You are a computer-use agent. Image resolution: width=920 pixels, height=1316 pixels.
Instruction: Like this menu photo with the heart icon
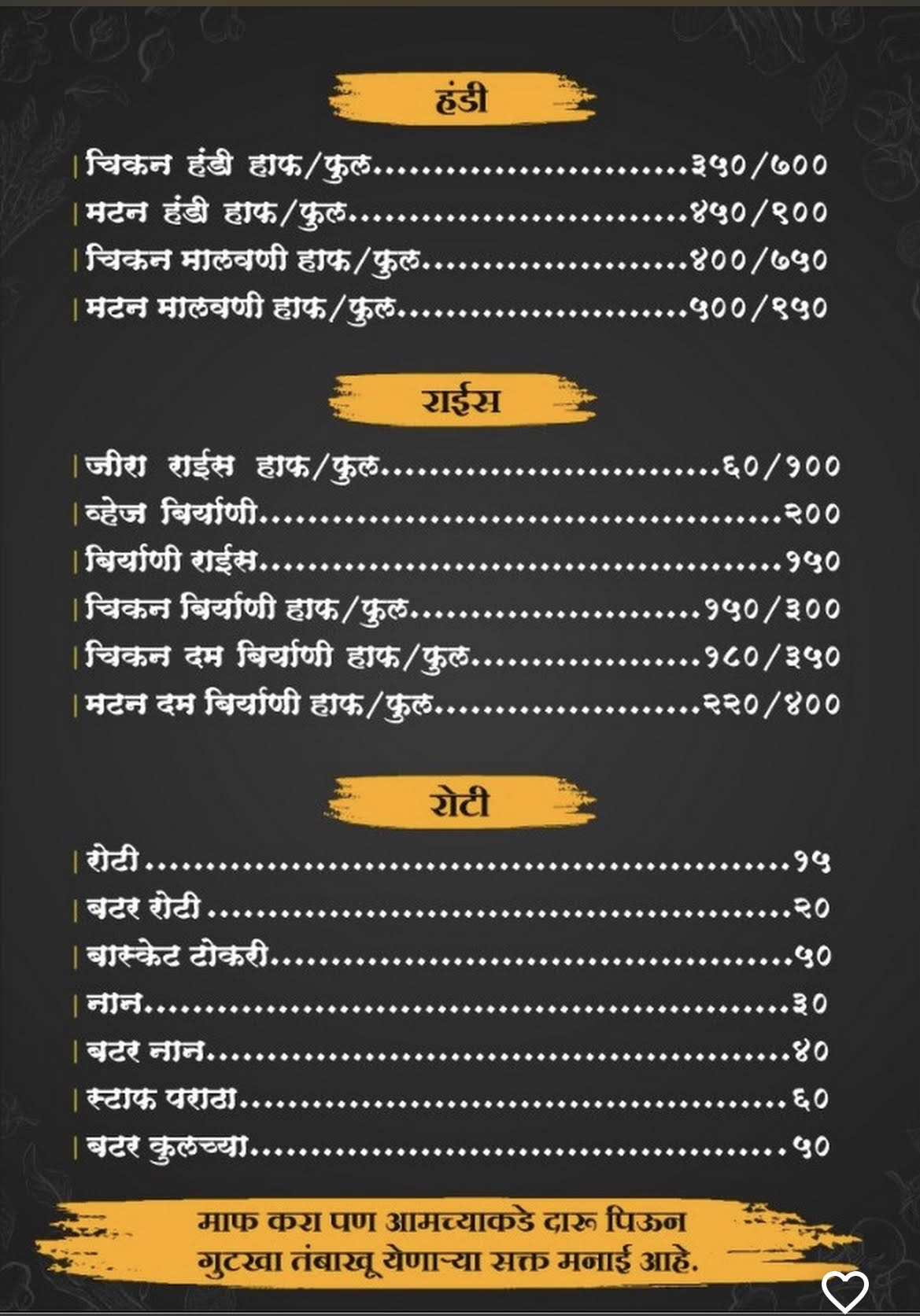pos(844,1290)
